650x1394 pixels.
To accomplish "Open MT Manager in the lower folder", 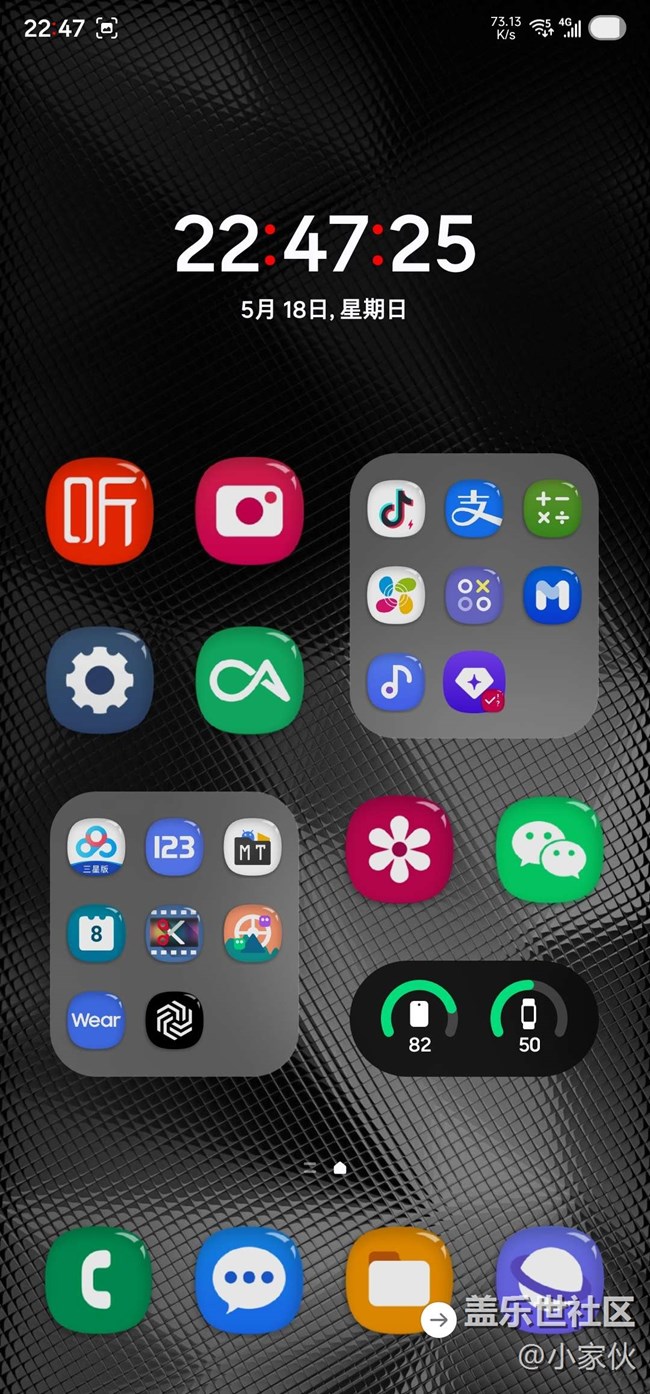I will (252, 847).
